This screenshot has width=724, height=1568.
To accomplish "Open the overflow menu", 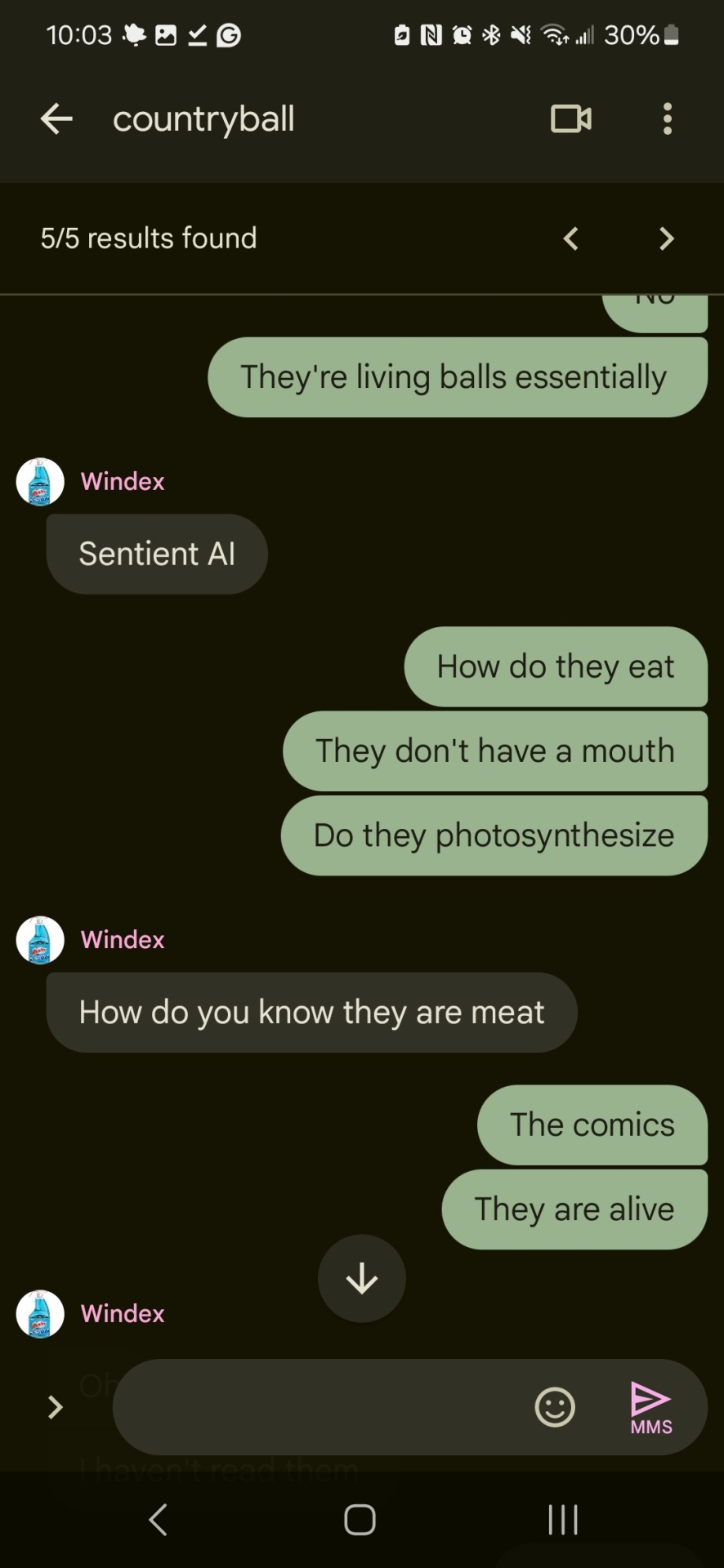I will point(667,119).
